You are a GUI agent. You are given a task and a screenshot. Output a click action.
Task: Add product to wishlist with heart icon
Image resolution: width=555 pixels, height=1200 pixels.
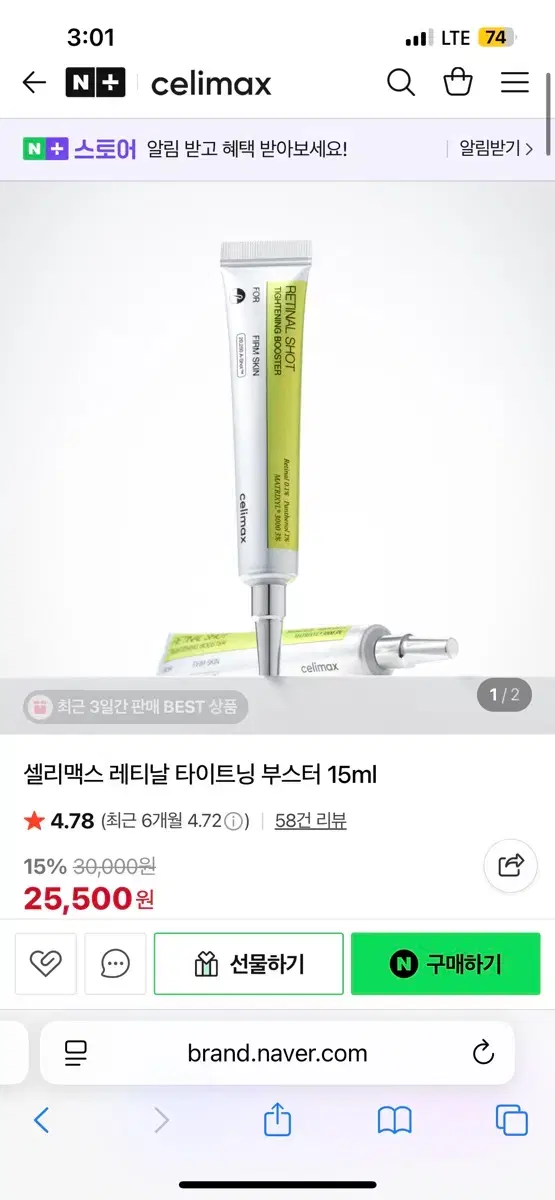(x=46, y=964)
